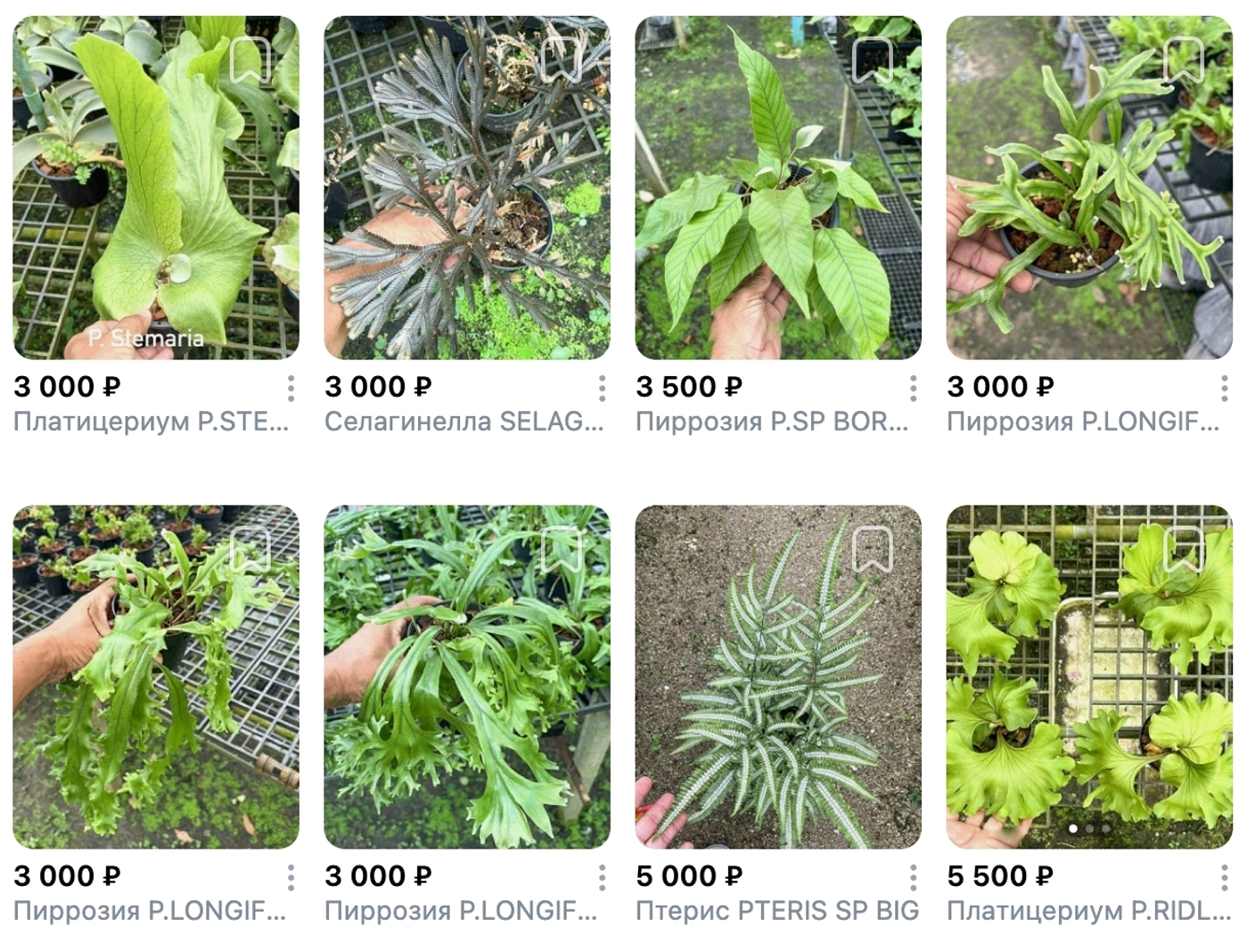
Task: Save Селагинелла SELAG to bookmarks
Action: click(x=561, y=60)
